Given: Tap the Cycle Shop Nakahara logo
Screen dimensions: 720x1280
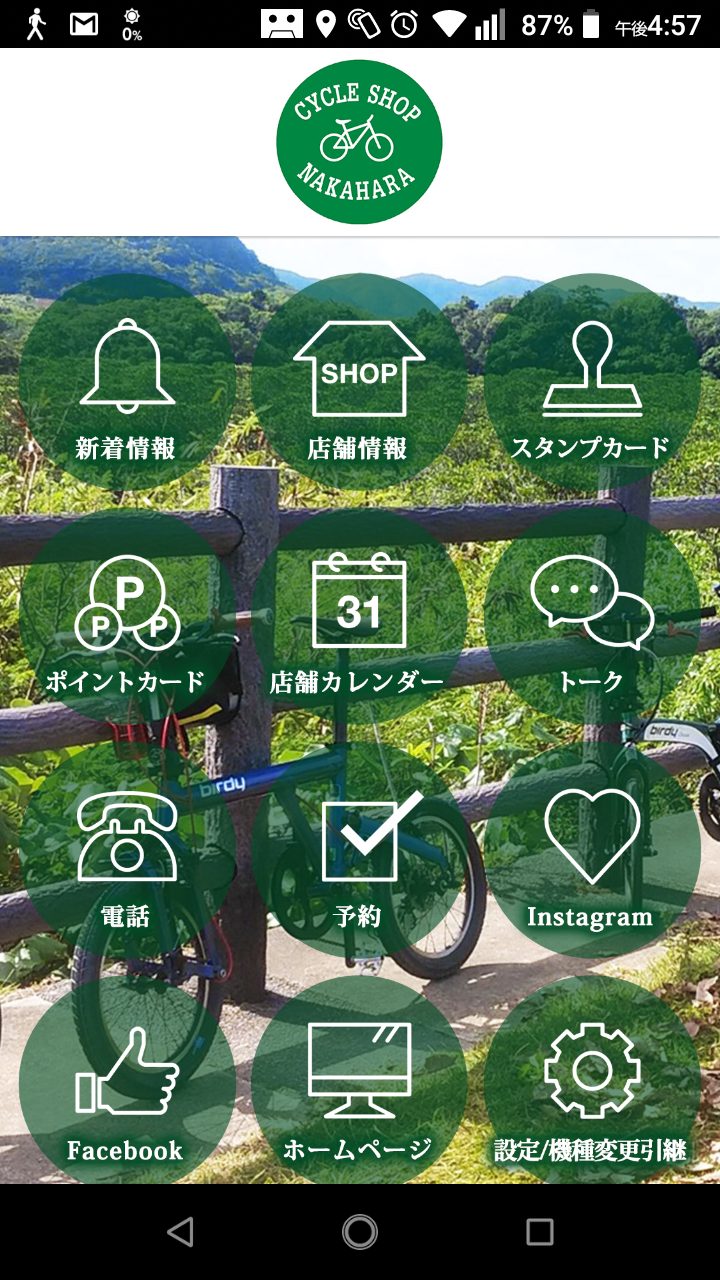Looking at the screenshot, I should click(x=358, y=140).
